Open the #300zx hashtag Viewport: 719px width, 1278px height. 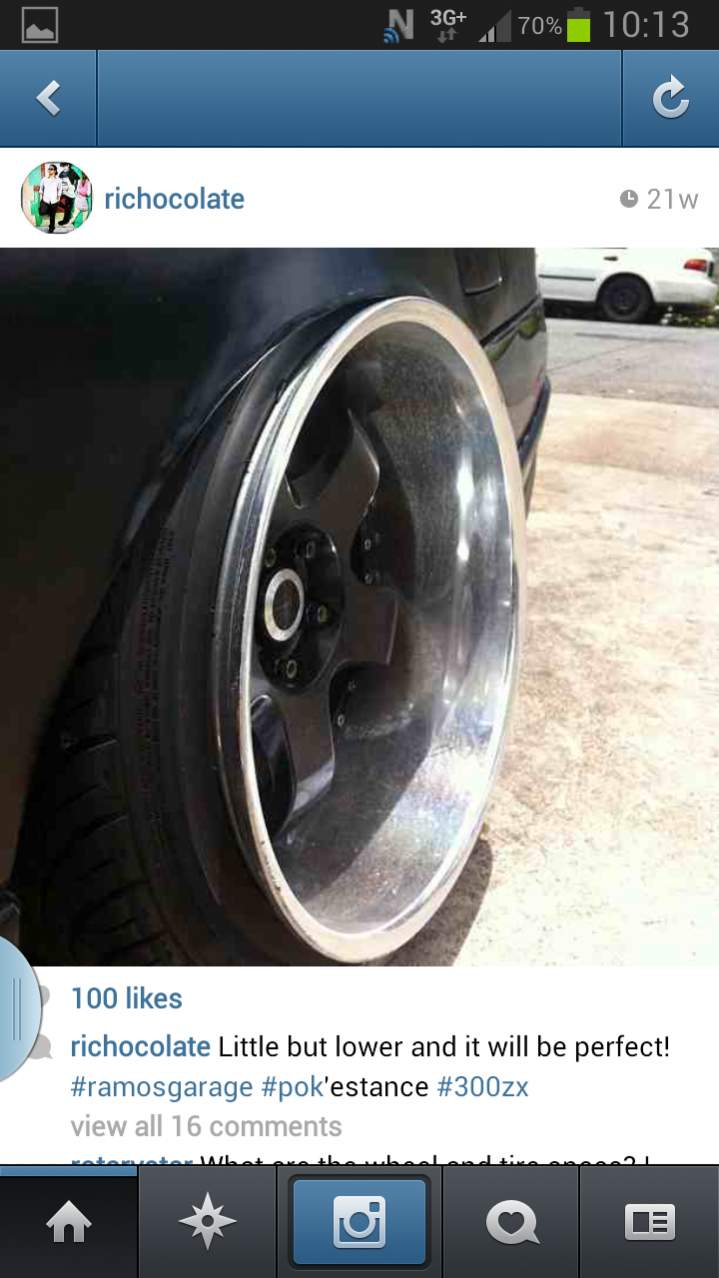[483, 1087]
